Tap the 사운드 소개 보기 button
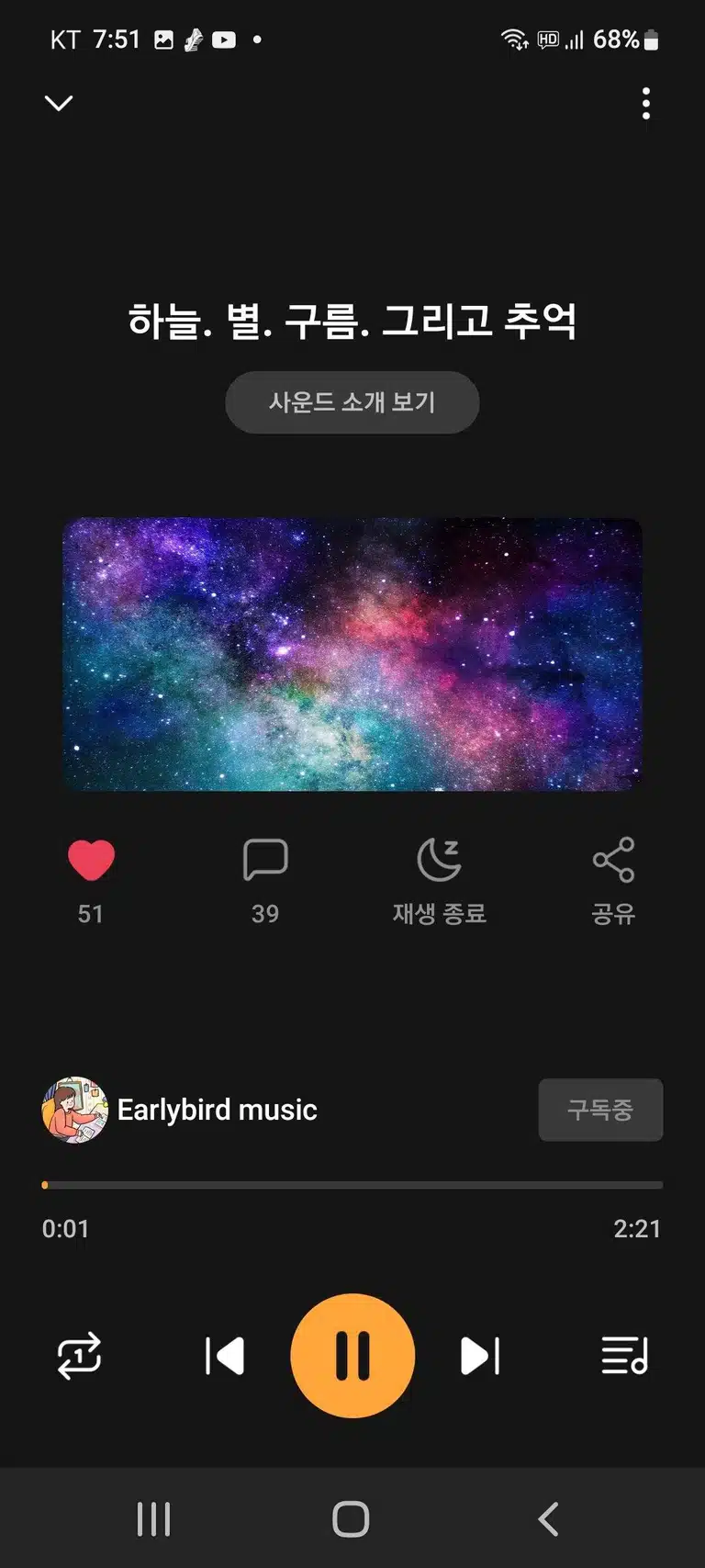Image resolution: width=705 pixels, height=1568 pixels. click(352, 402)
